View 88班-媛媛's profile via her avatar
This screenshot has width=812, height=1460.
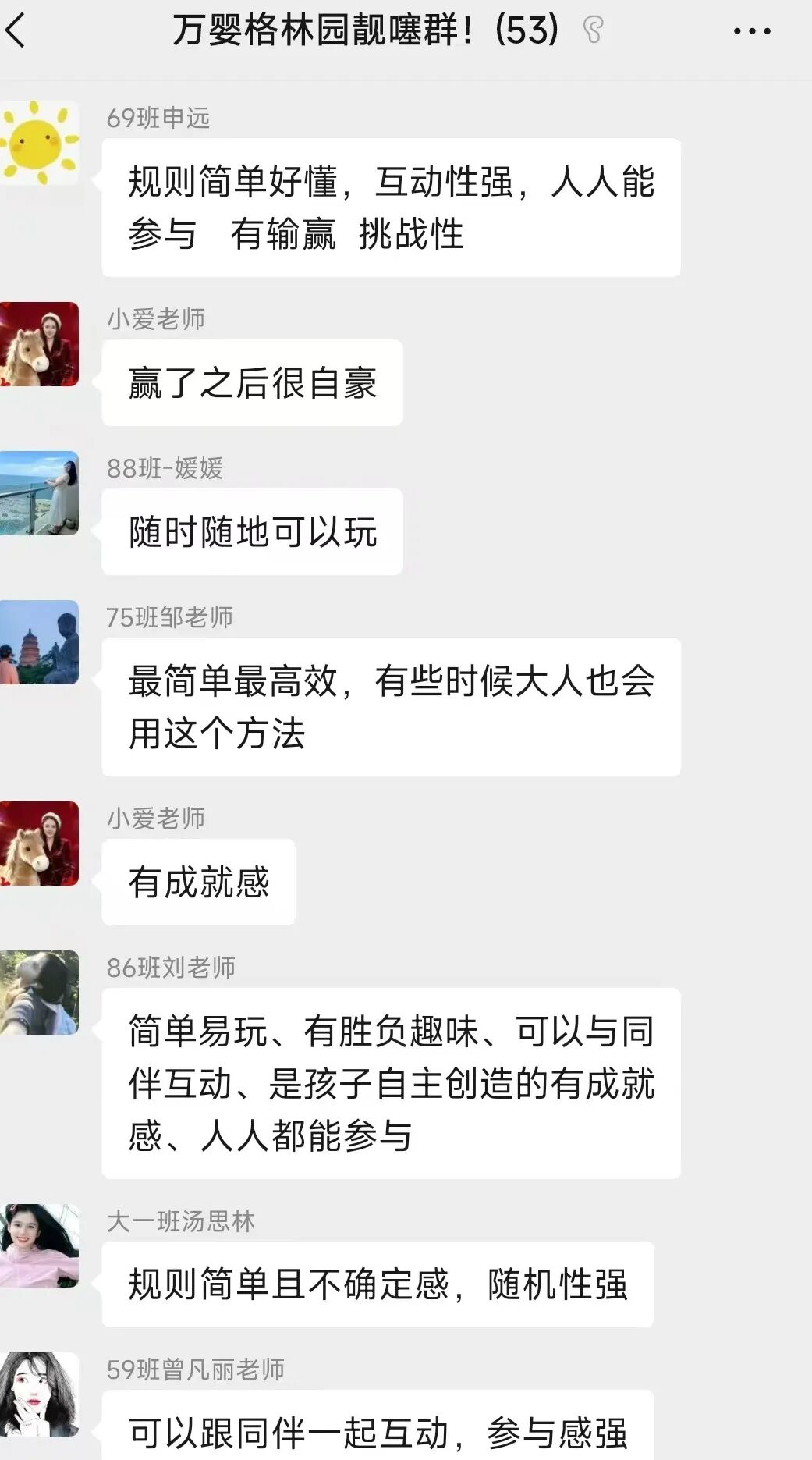pyautogui.click(x=39, y=493)
